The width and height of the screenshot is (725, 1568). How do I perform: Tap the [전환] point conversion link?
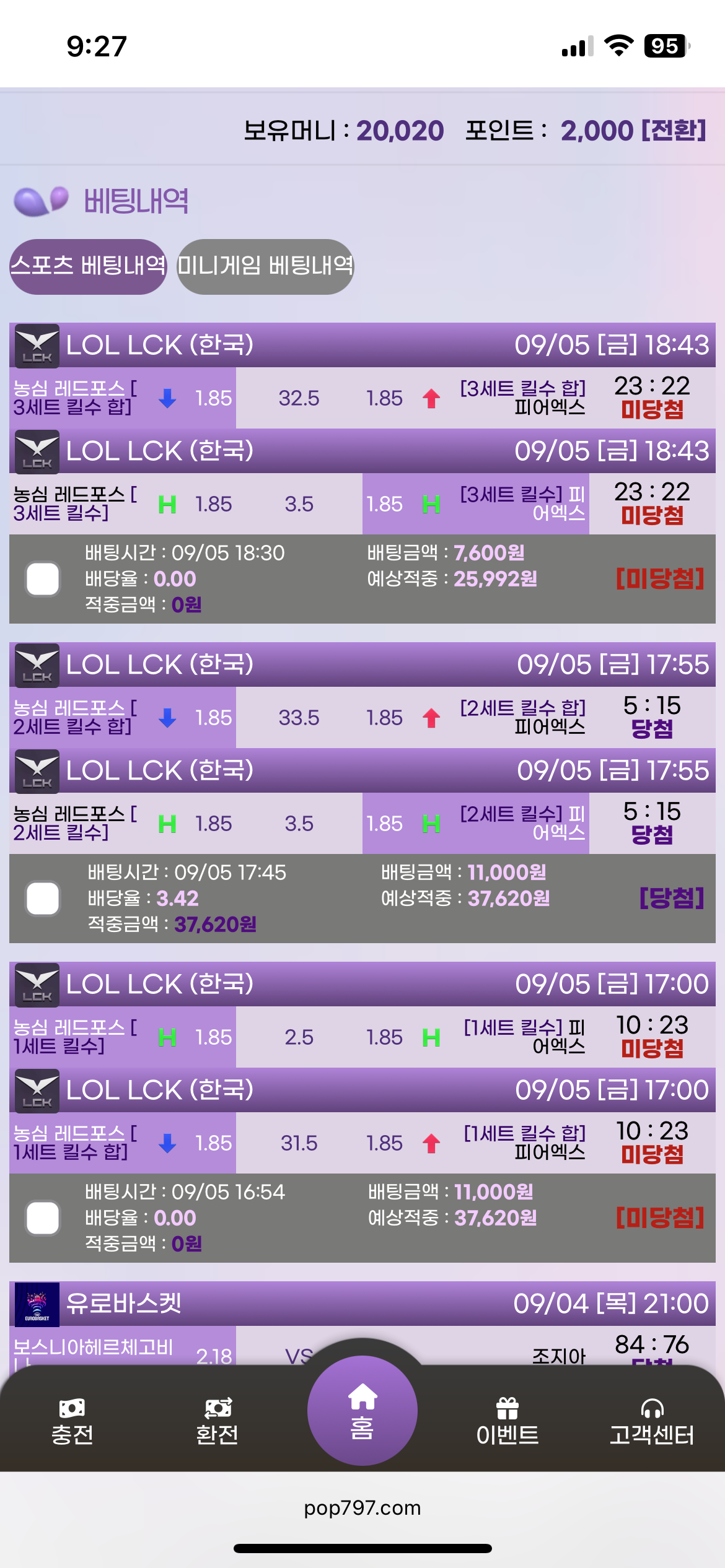[674, 131]
